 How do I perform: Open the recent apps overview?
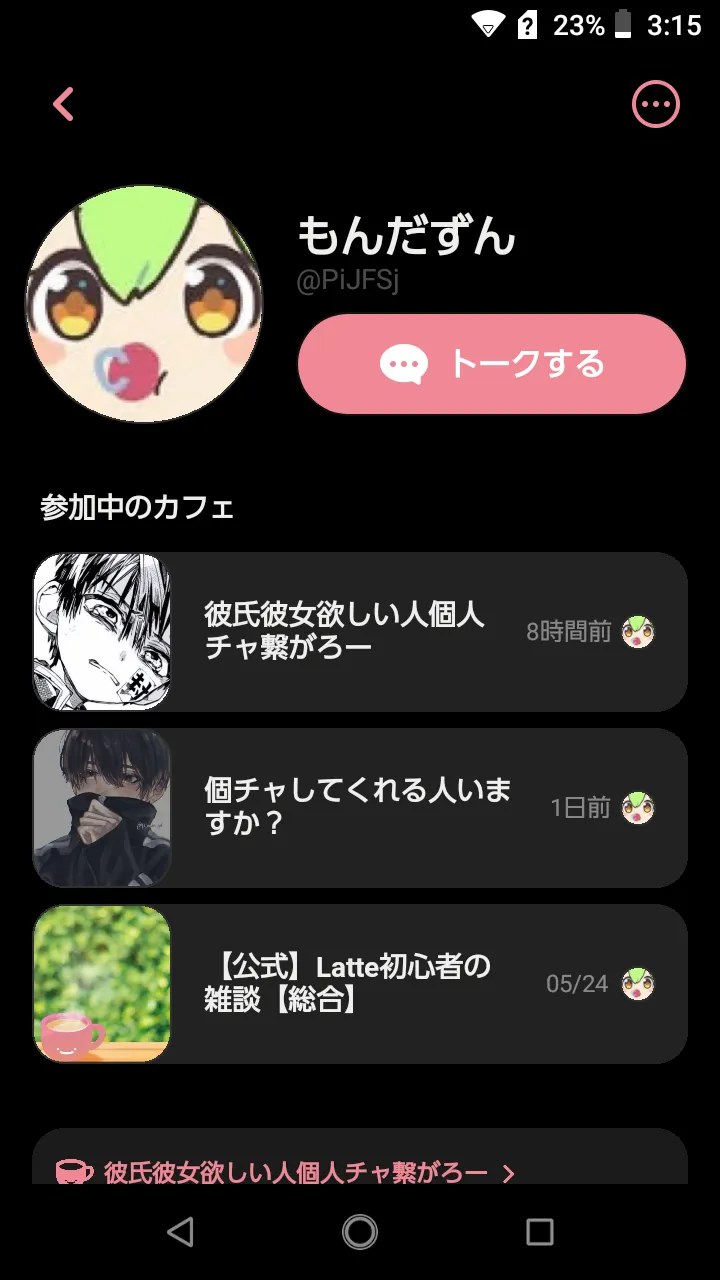tap(540, 1232)
